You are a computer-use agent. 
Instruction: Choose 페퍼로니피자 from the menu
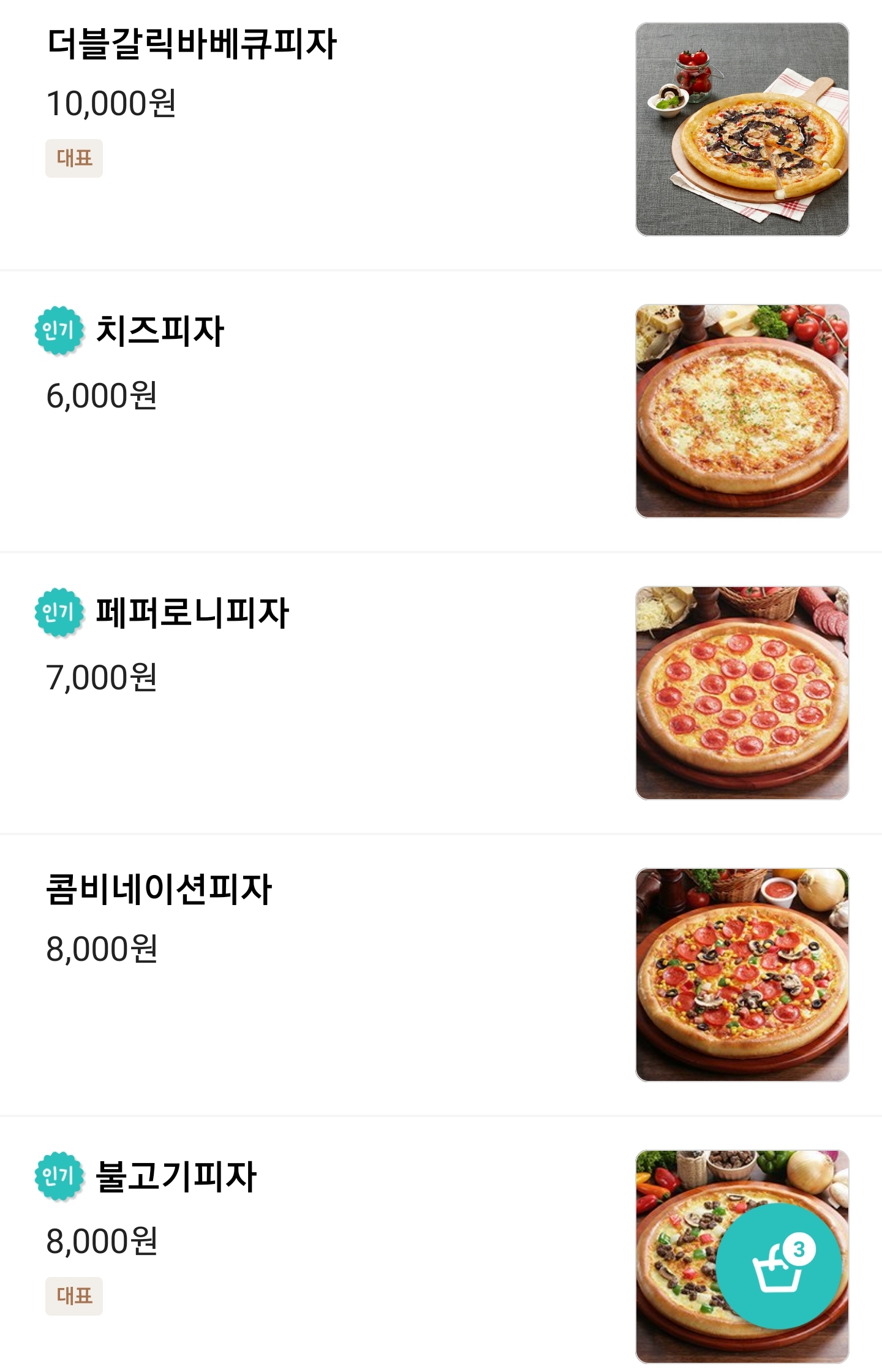[x=192, y=613]
